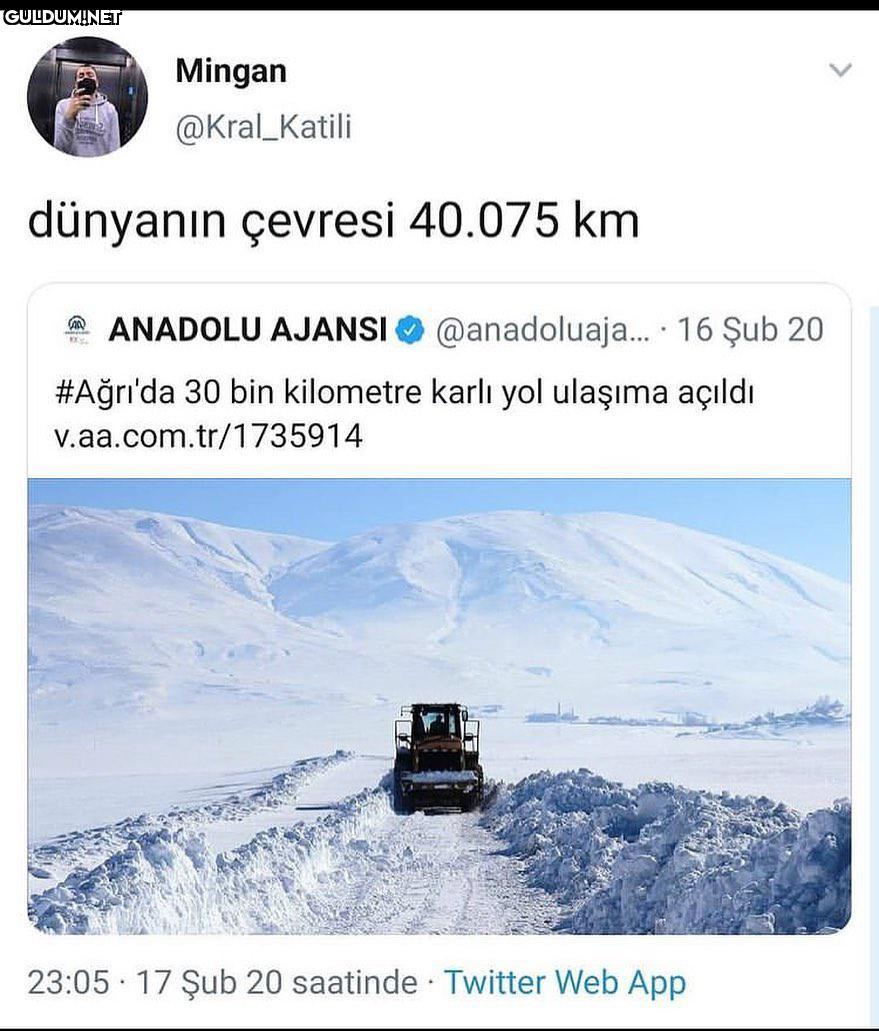This screenshot has height=1031, width=879.
Task: View the snowplow photo in full
Action: click(439, 705)
